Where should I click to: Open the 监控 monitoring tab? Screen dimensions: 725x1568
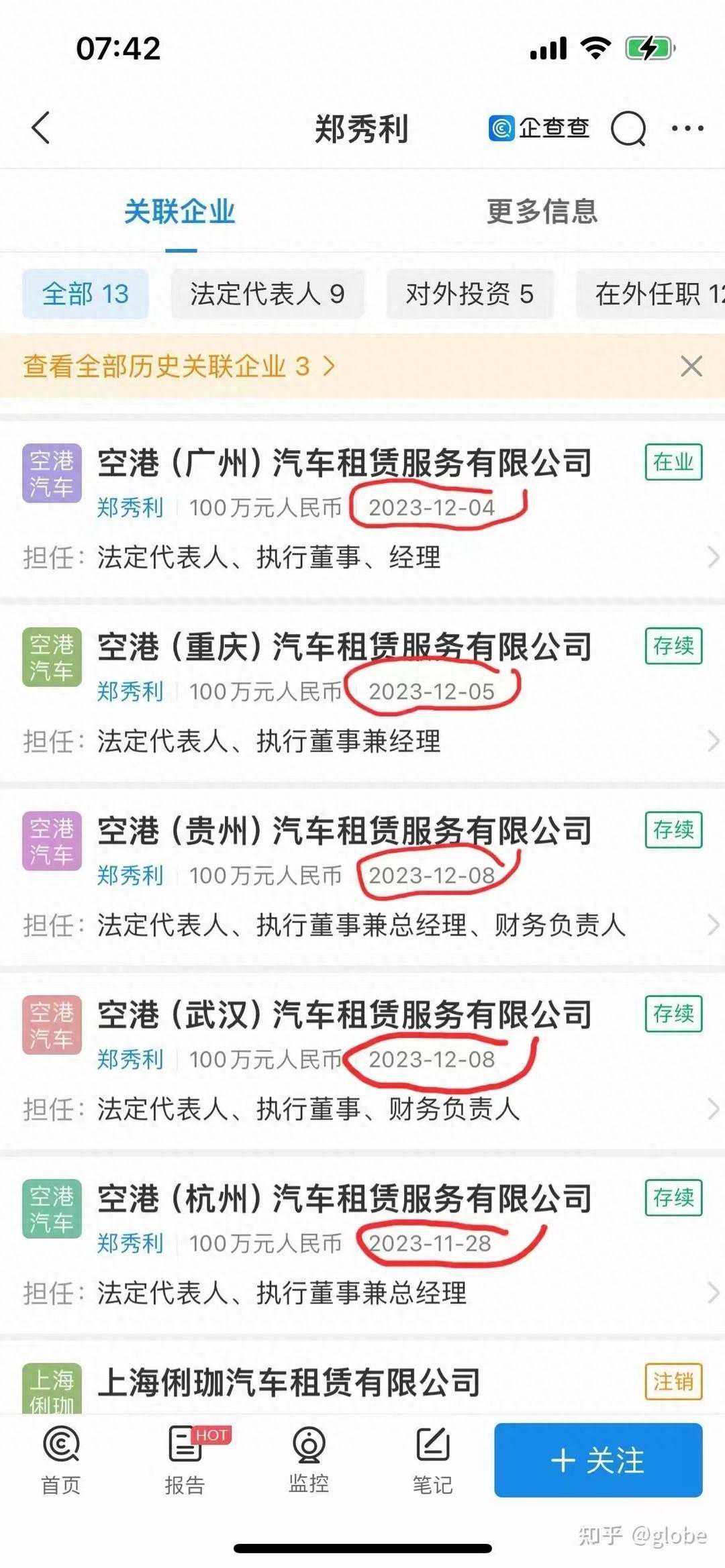[309, 1460]
